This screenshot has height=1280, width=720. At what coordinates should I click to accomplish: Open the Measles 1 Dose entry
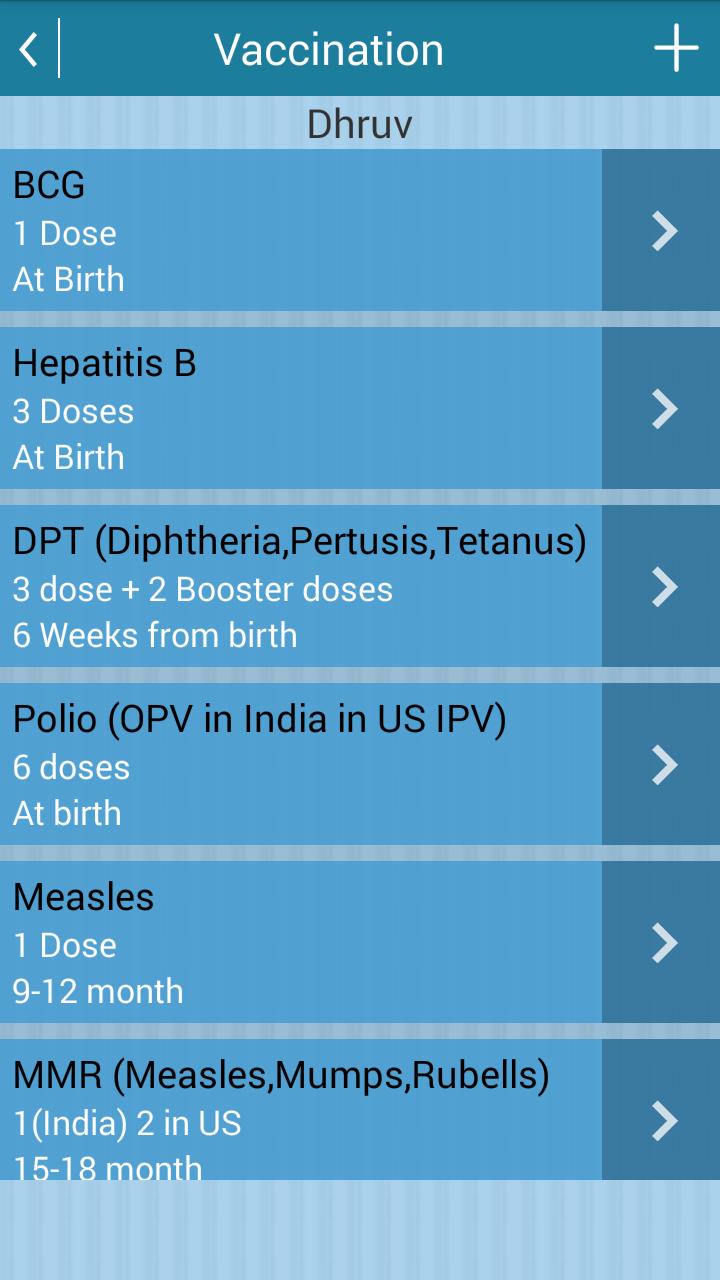[x=300, y=943]
